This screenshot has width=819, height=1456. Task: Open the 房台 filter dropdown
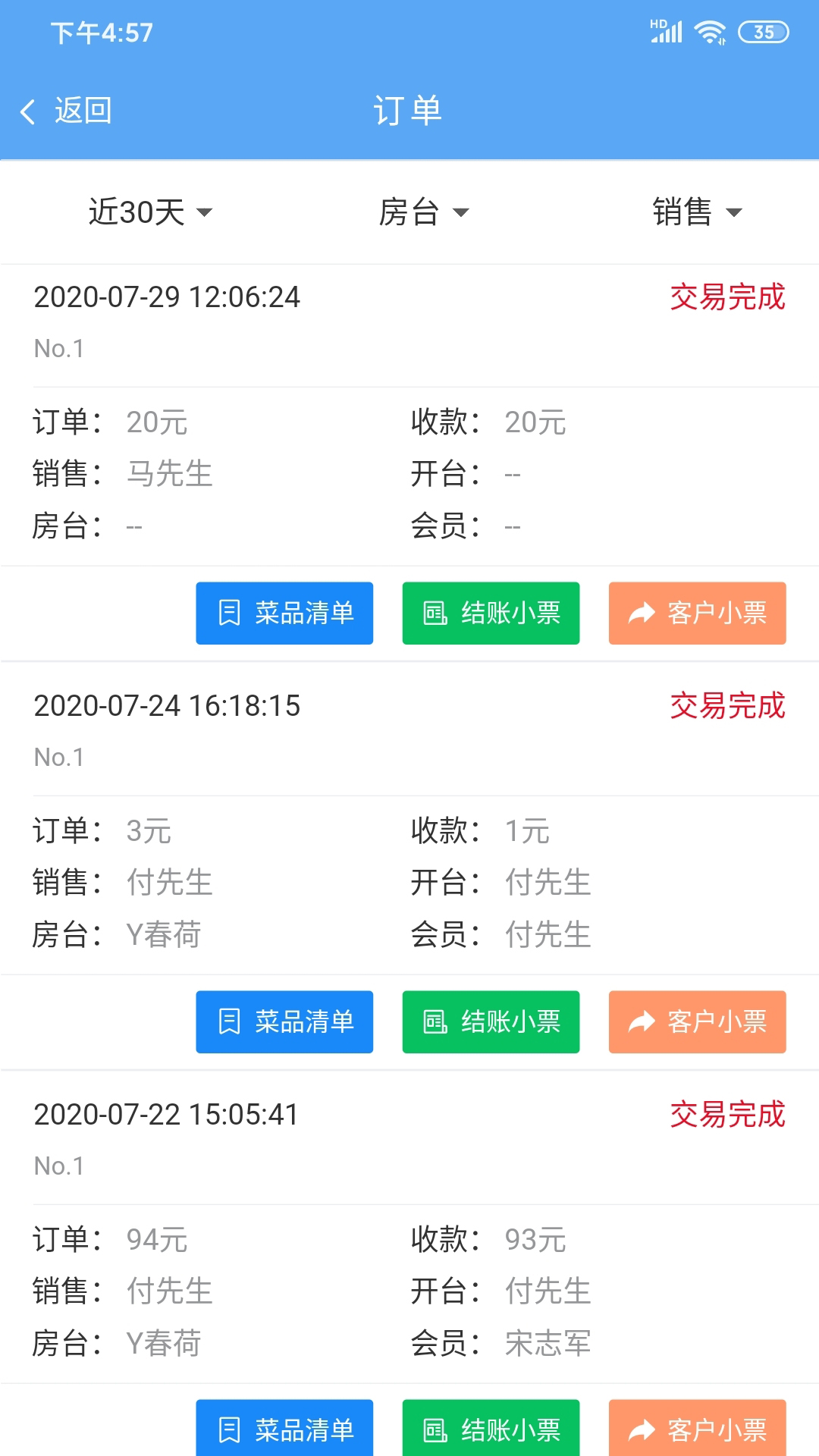[x=424, y=212]
